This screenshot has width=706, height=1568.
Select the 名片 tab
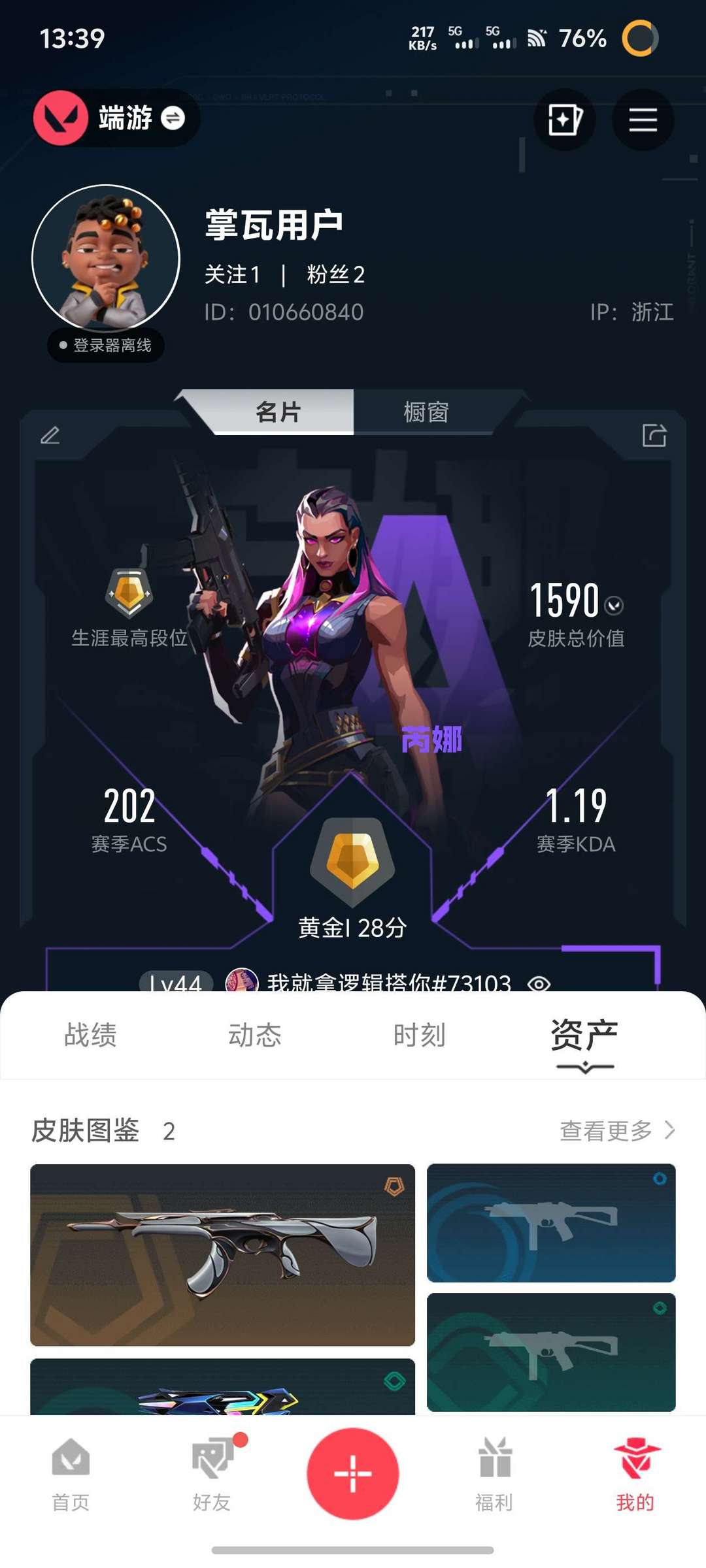278,412
